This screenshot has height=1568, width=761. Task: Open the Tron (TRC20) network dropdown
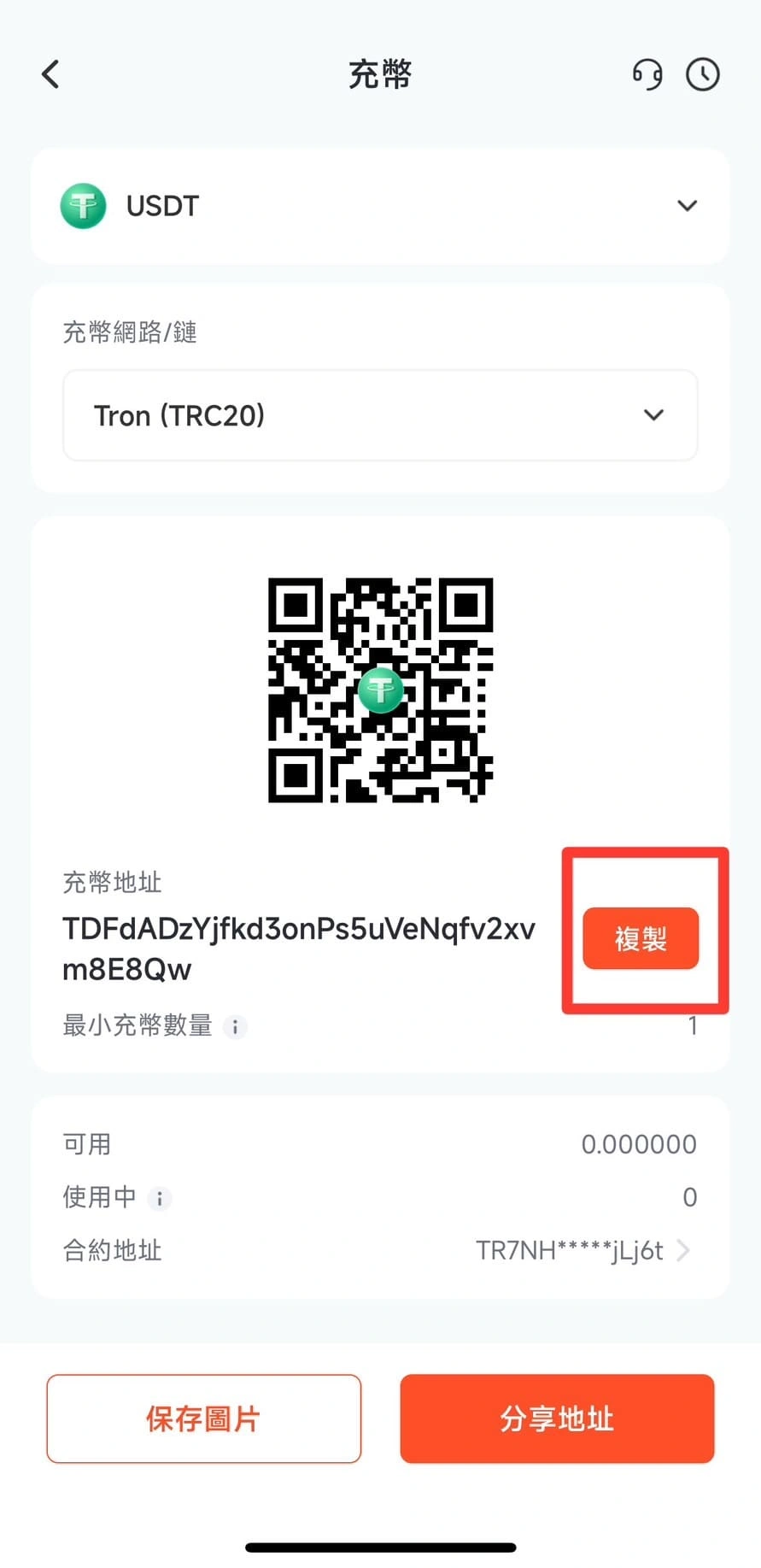coord(380,415)
